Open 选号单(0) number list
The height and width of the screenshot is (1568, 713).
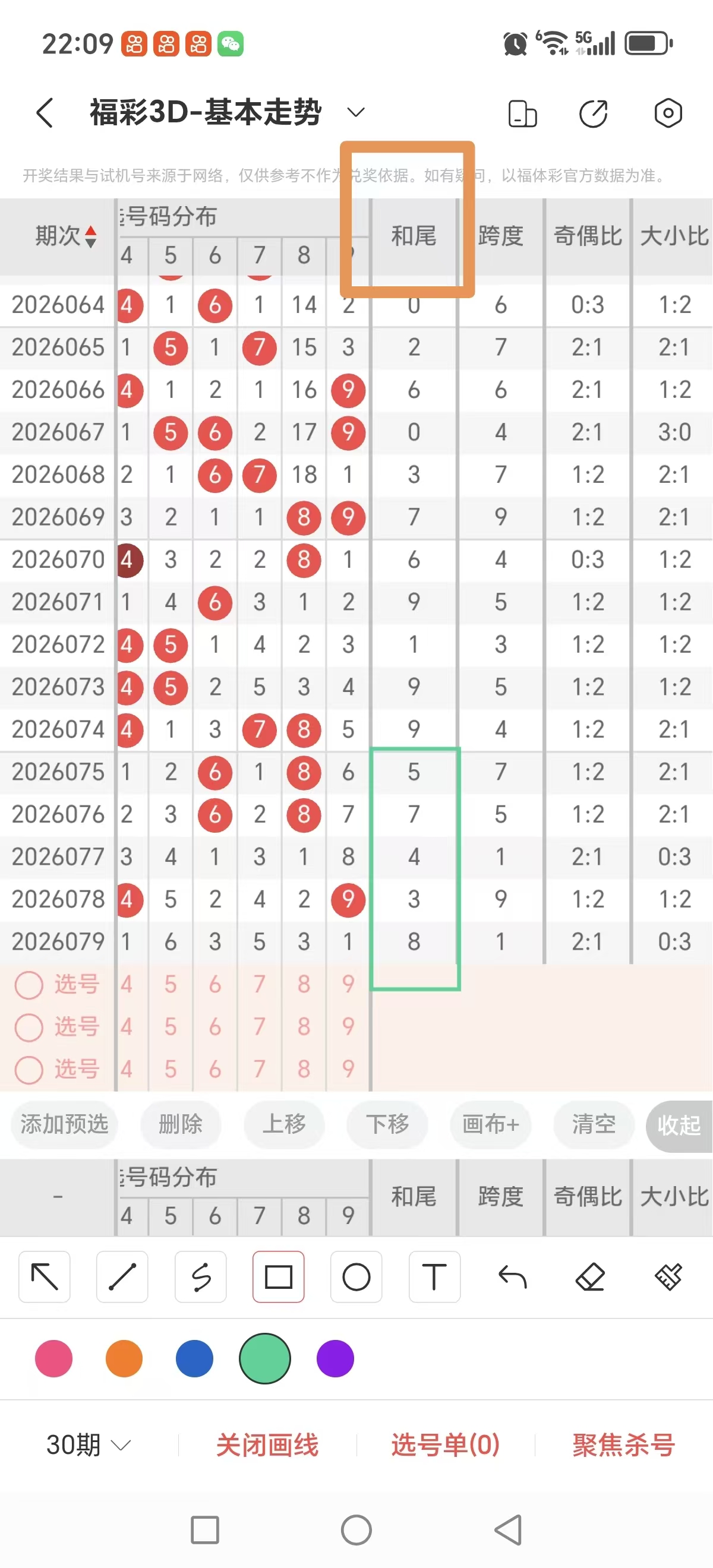[x=446, y=1444]
